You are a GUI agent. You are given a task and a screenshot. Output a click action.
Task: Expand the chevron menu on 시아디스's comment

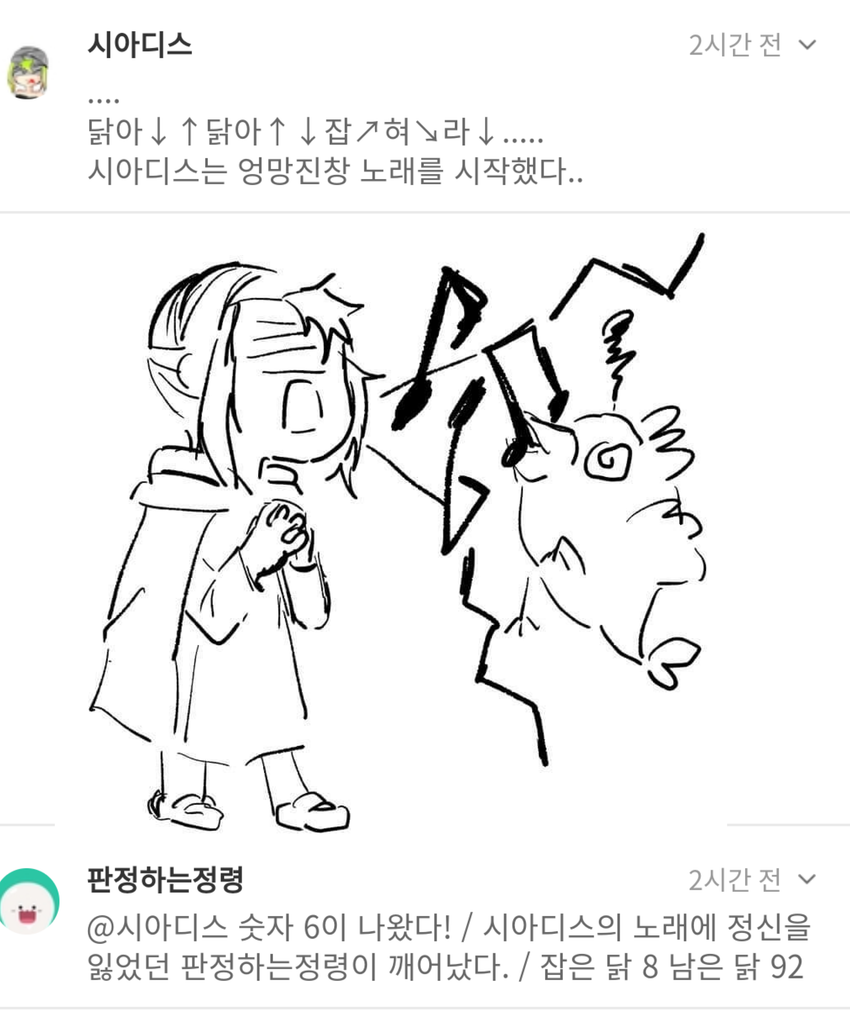click(809, 45)
